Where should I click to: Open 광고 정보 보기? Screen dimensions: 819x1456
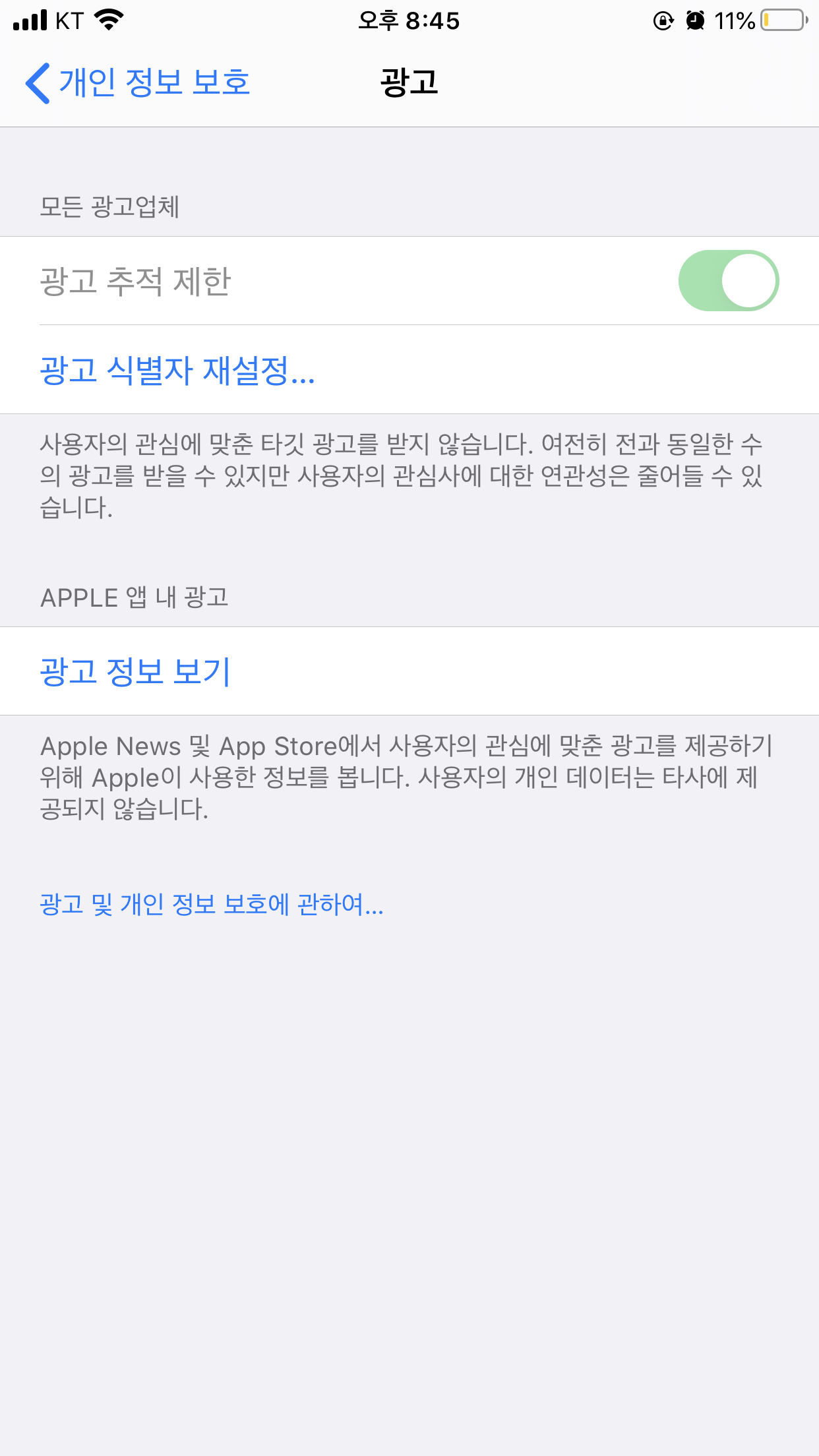136,671
